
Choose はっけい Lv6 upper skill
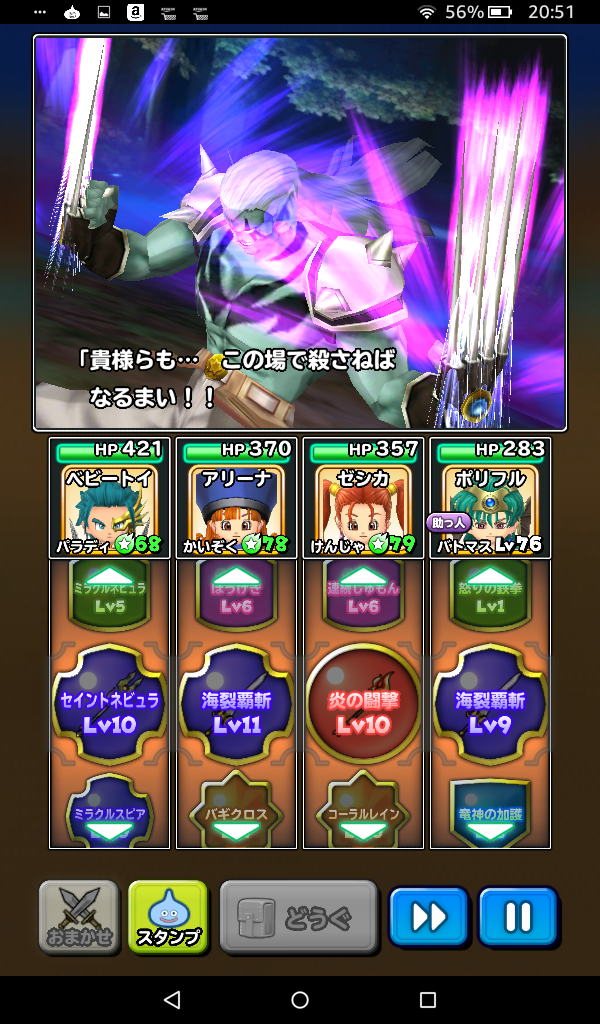[237, 598]
